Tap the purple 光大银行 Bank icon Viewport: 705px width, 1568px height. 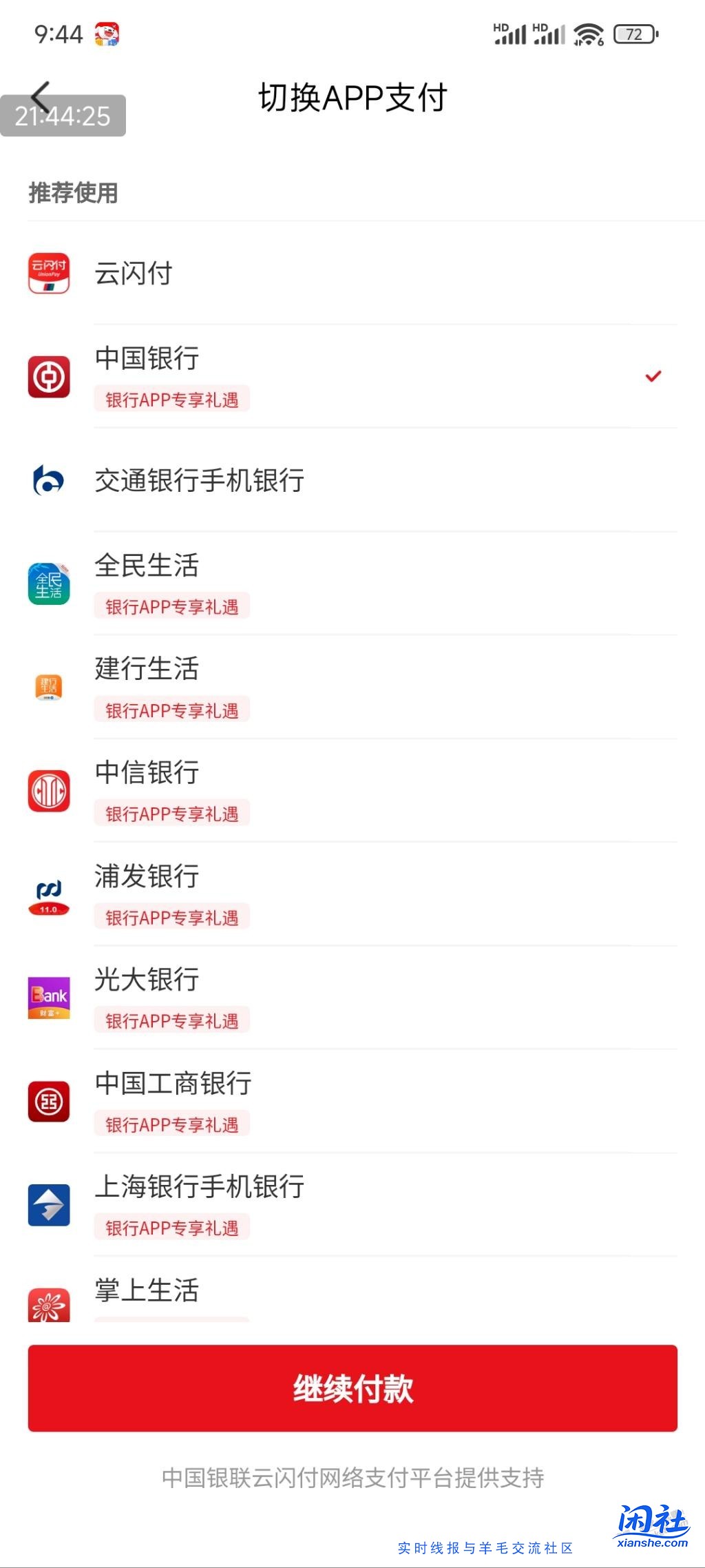(x=49, y=998)
